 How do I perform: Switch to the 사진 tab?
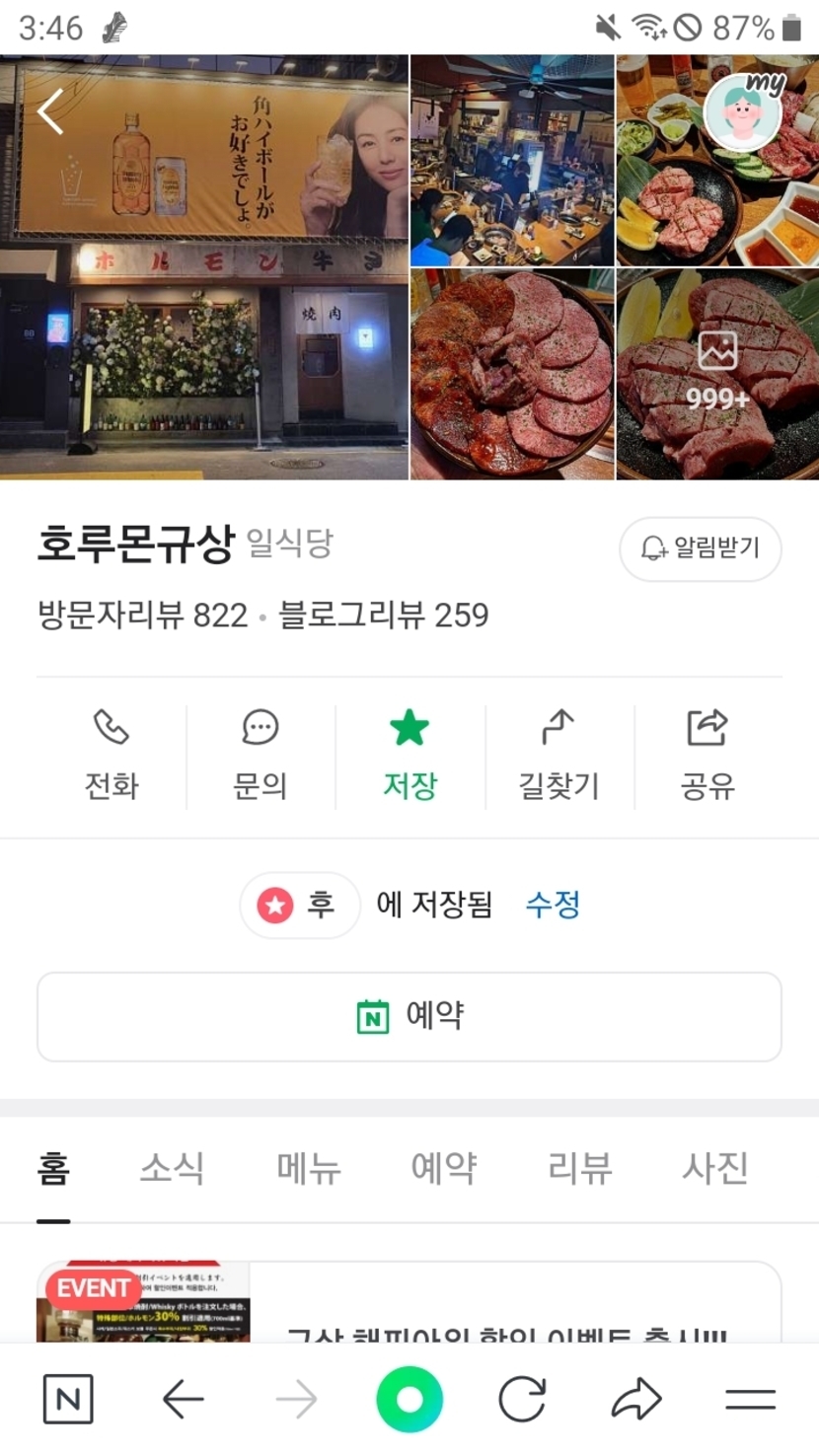[x=715, y=1168]
